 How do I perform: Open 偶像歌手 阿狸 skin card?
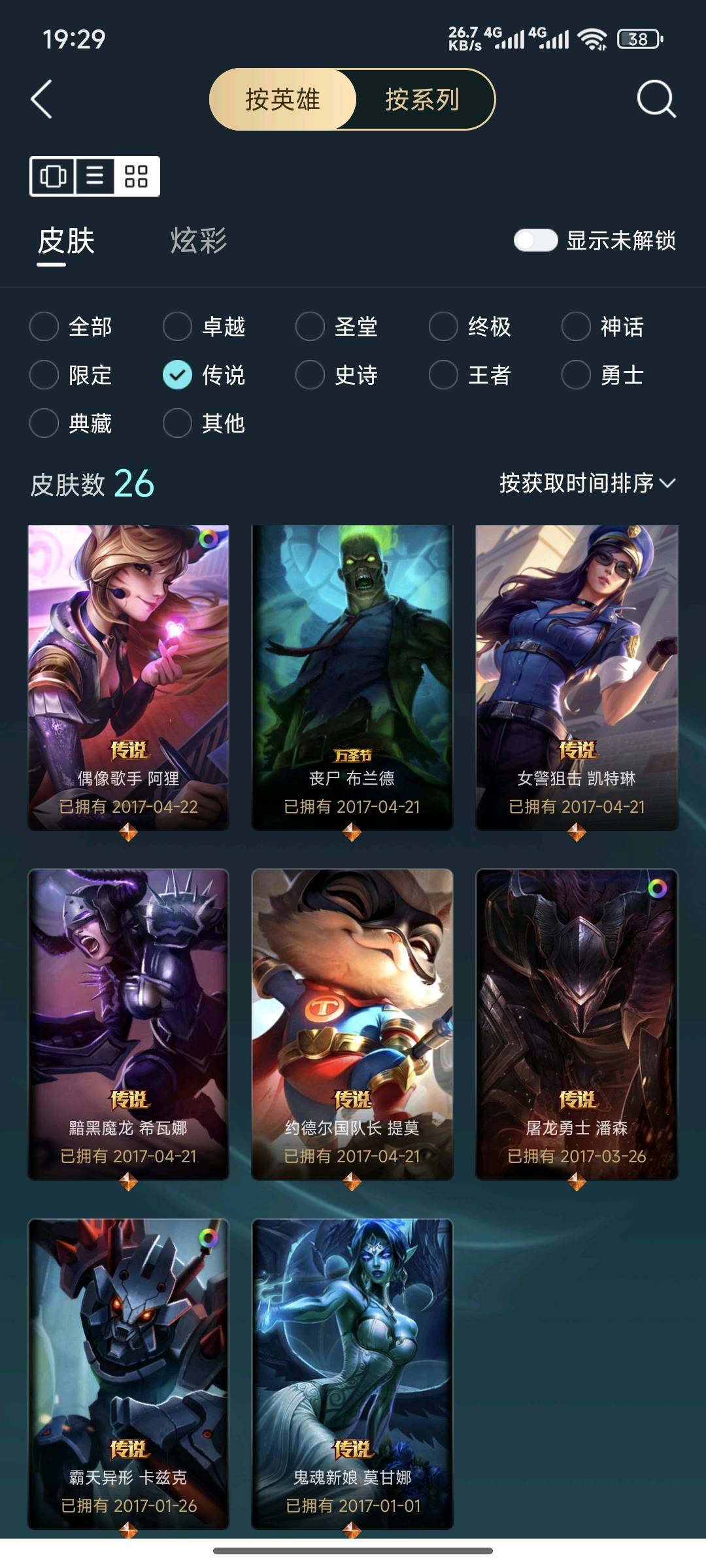click(x=128, y=677)
